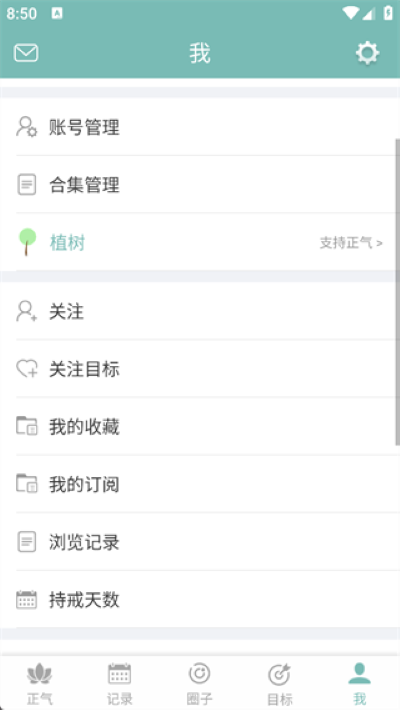400x710 pixels.
Task: Open 我的收藏 favorites
Action: 200,427
